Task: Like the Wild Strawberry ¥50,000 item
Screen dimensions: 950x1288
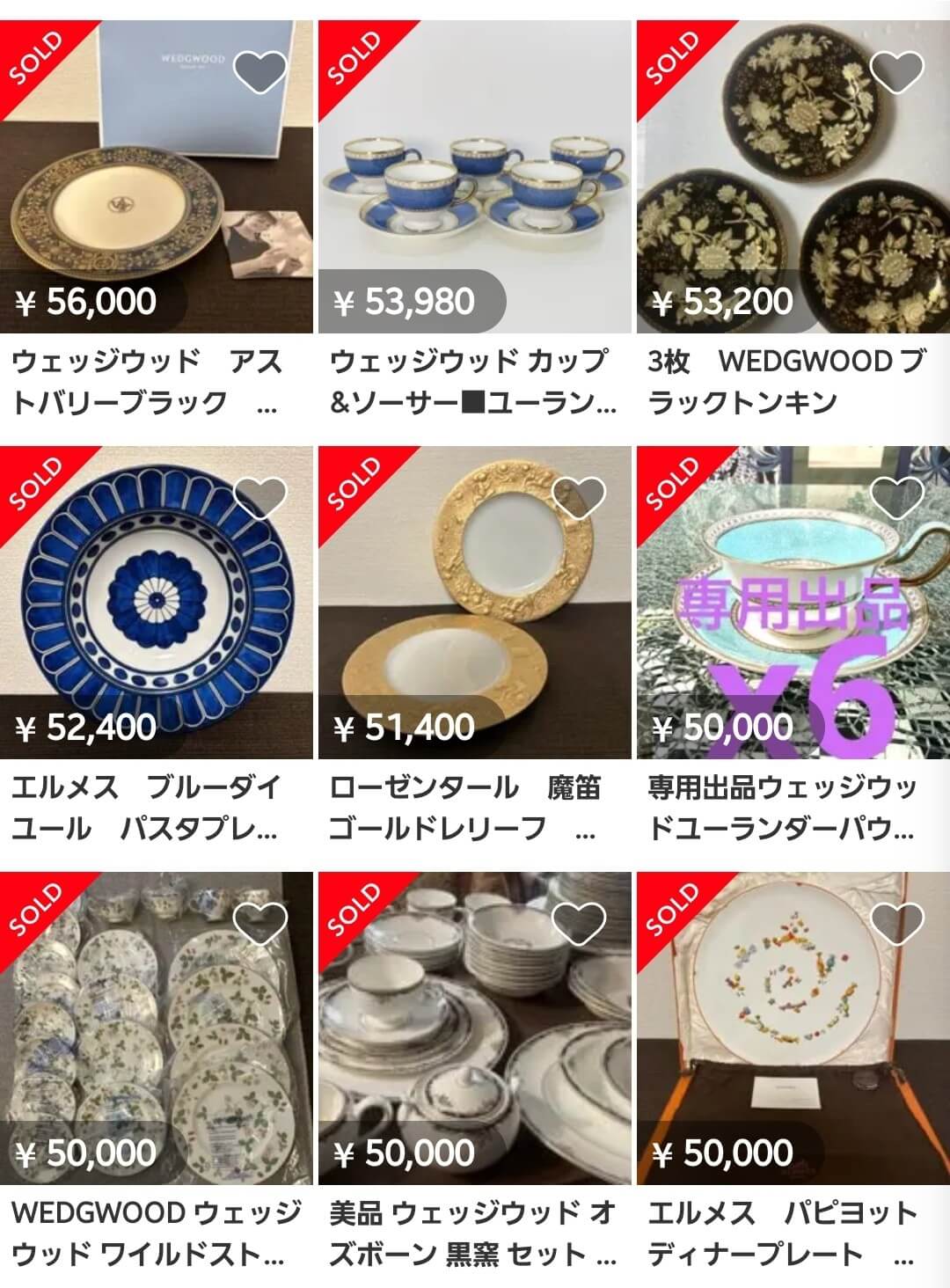Action: click(260, 924)
